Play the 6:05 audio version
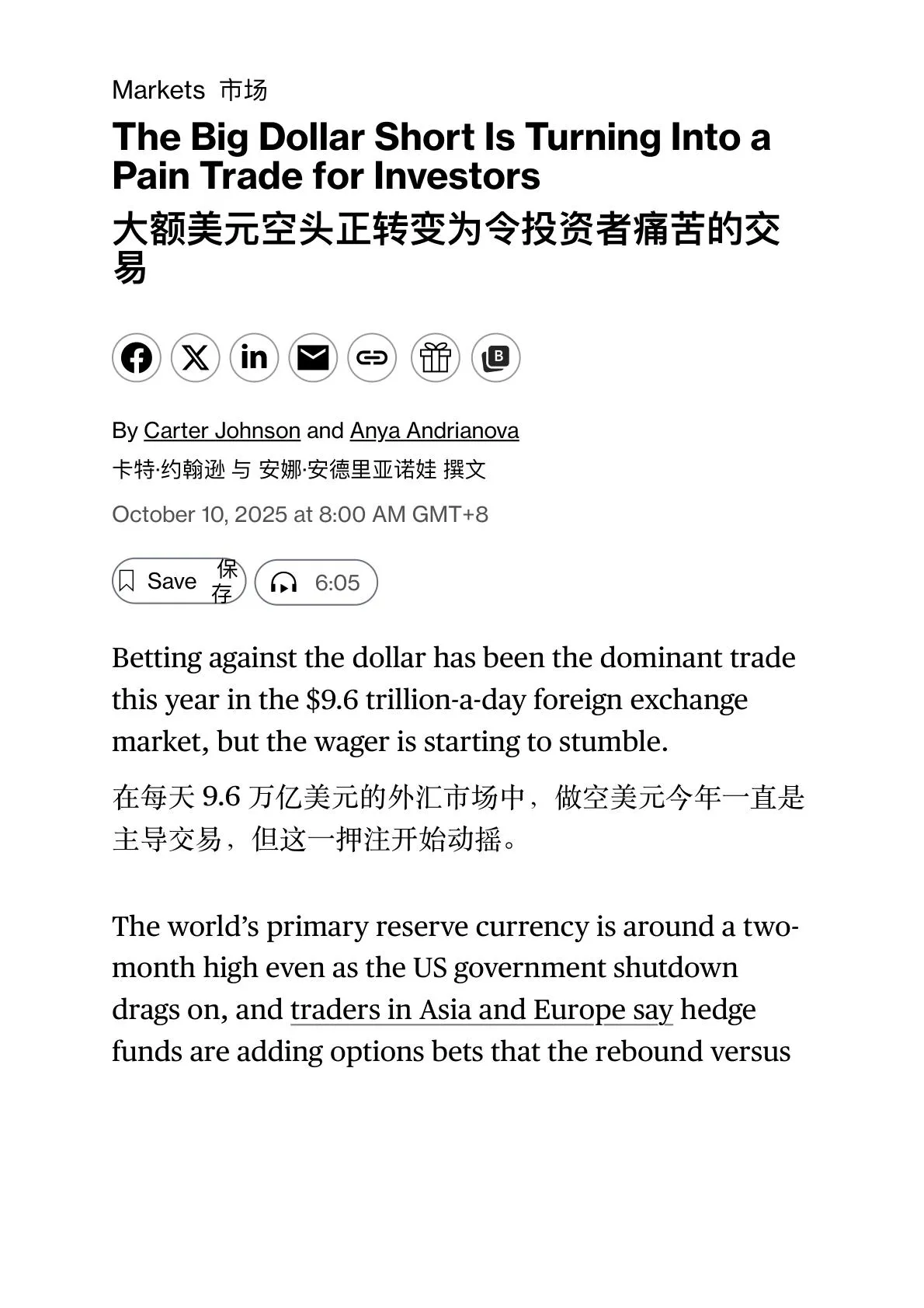This screenshot has width=924, height=1308. click(x=314, y=583)
